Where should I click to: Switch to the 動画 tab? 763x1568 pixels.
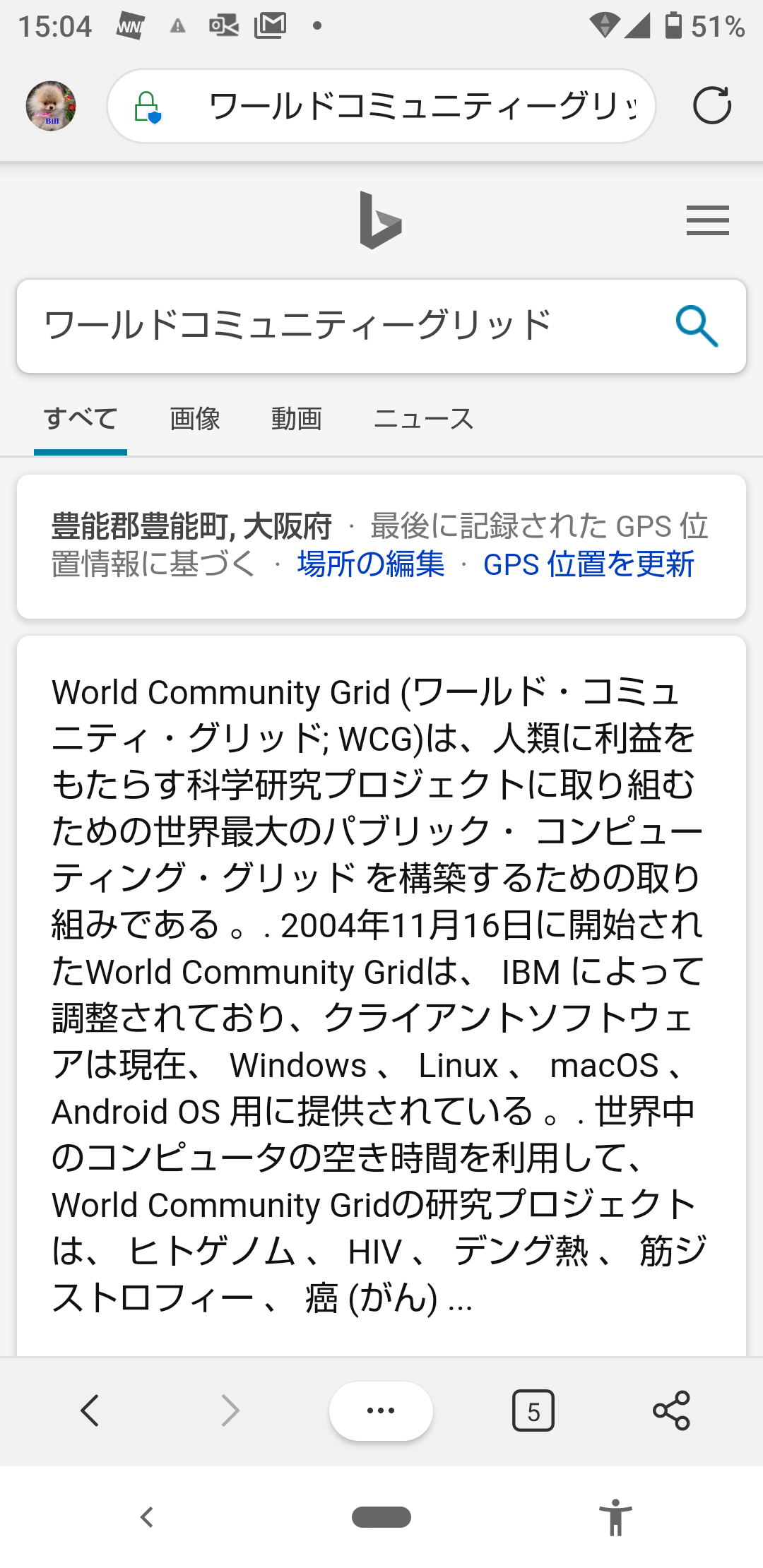pyautogui.click(x=297, y=418)
